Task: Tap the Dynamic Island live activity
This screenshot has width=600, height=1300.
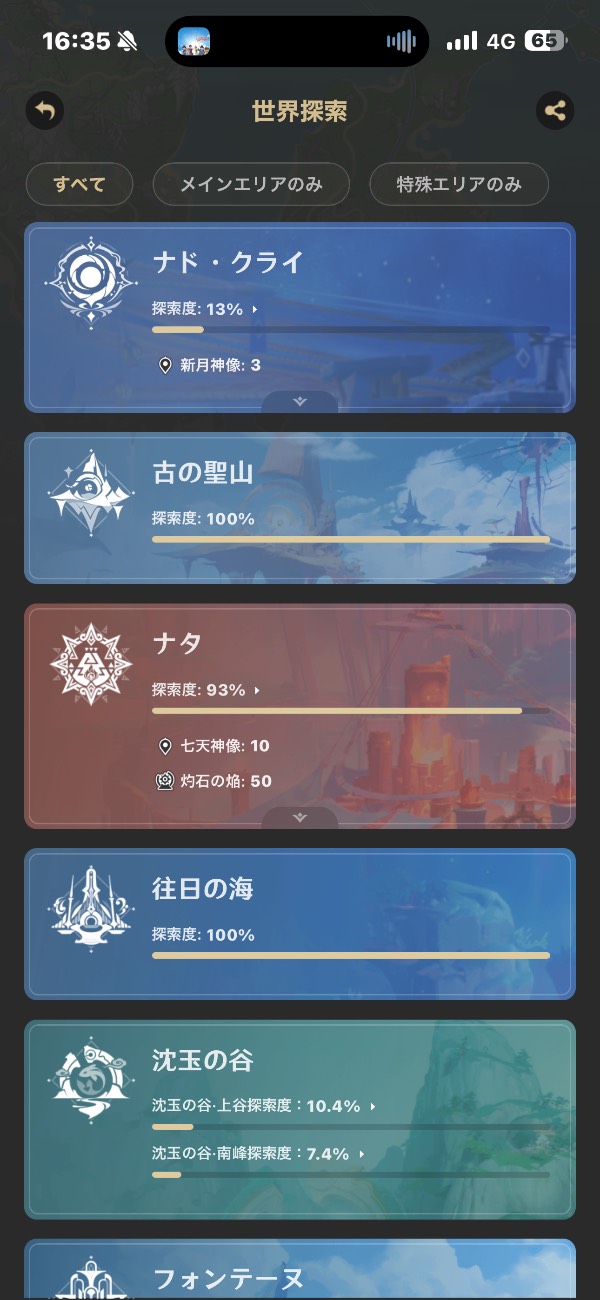Action: click(x=297, y=41)
